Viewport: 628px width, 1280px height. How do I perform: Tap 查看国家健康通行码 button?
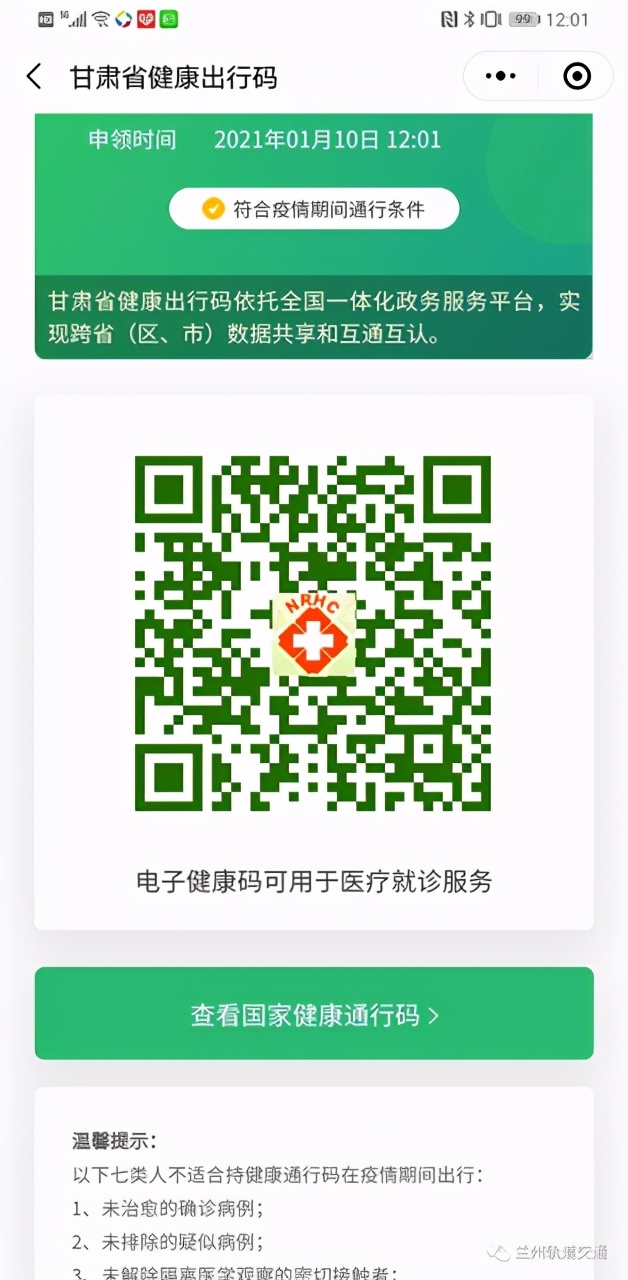314,1014
